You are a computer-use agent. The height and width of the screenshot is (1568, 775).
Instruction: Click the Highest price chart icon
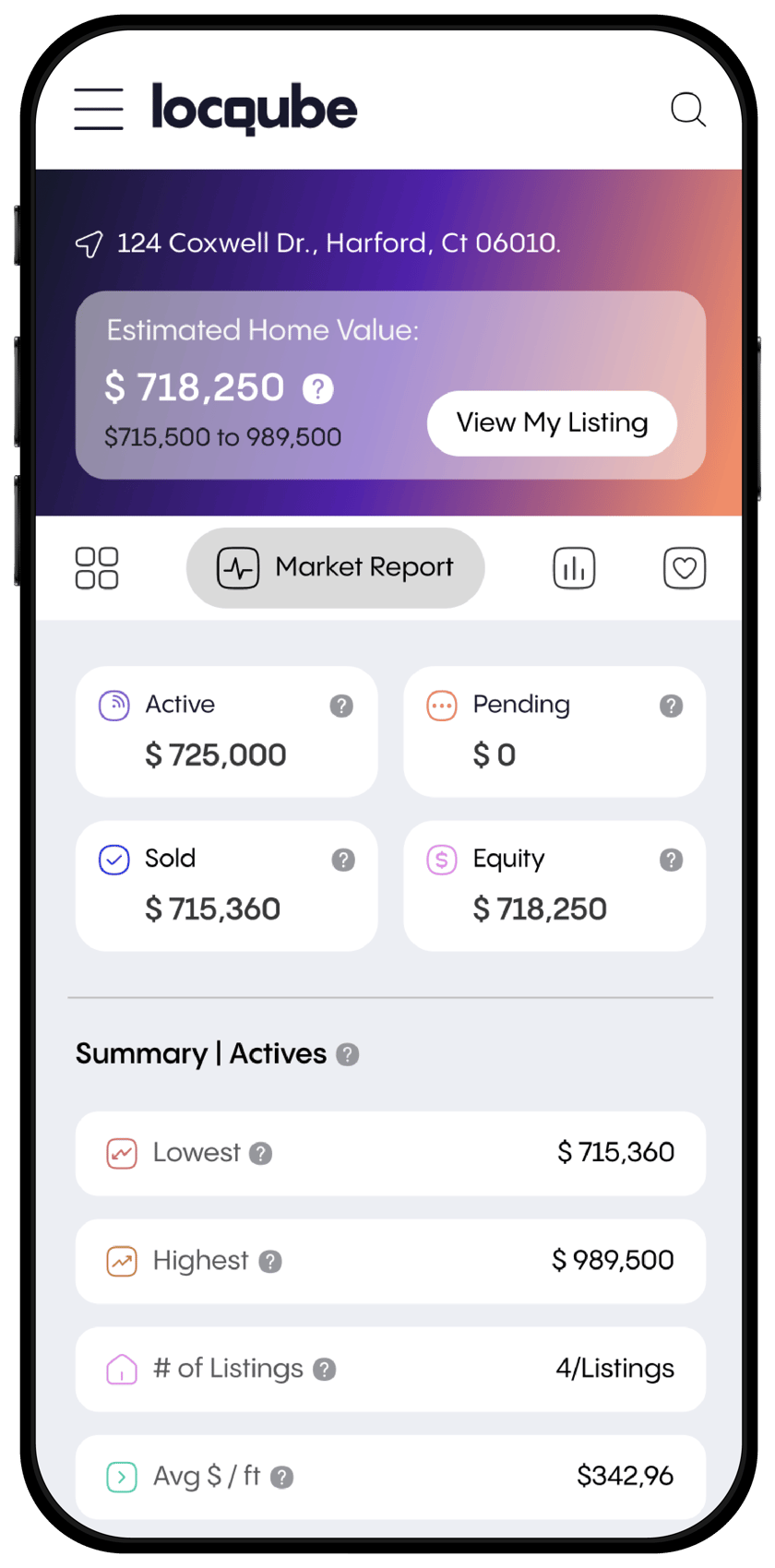click(121, 1261)
